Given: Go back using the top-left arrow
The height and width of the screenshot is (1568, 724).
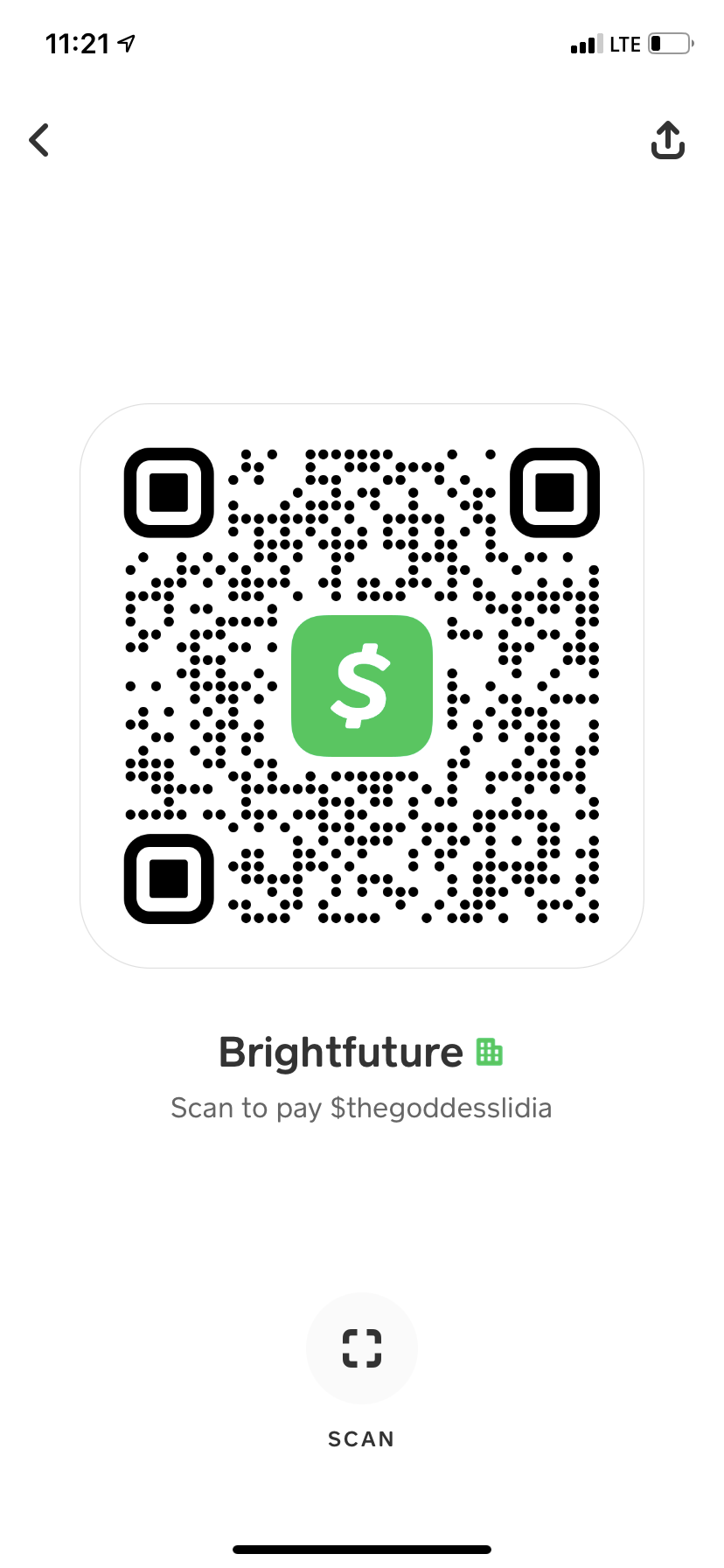Looking at the screenshot, I should 39,140.
